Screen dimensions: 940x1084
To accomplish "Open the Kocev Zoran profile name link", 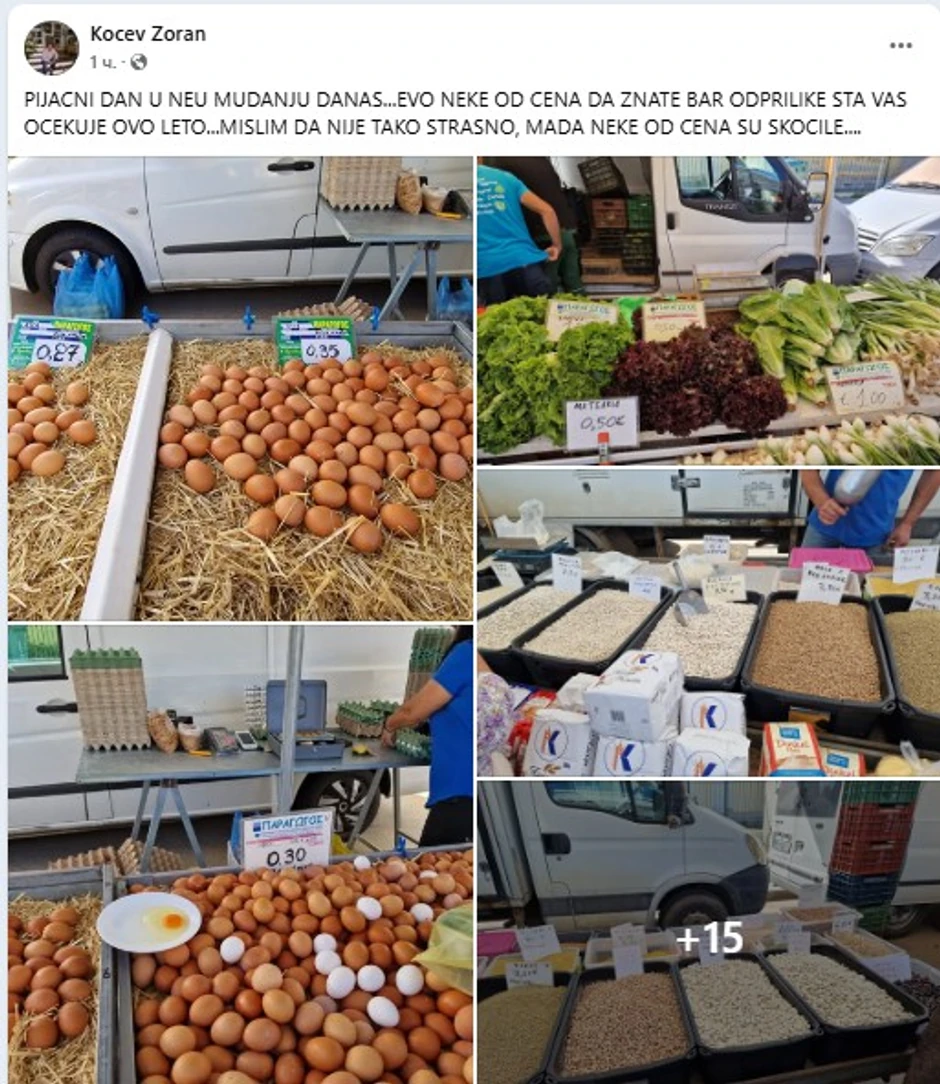I will click(148, 33).
